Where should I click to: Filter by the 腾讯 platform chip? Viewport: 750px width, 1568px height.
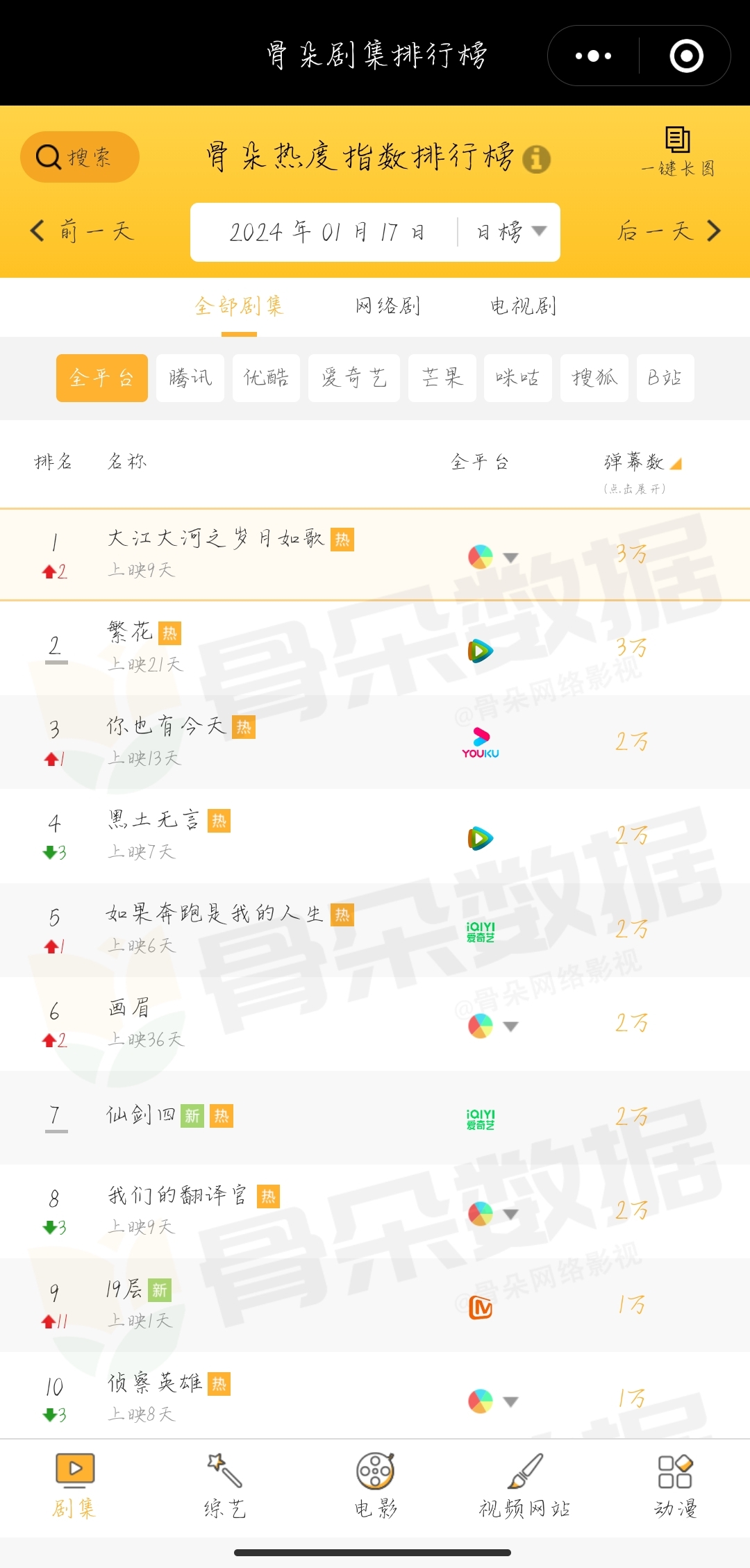point(190,378)
